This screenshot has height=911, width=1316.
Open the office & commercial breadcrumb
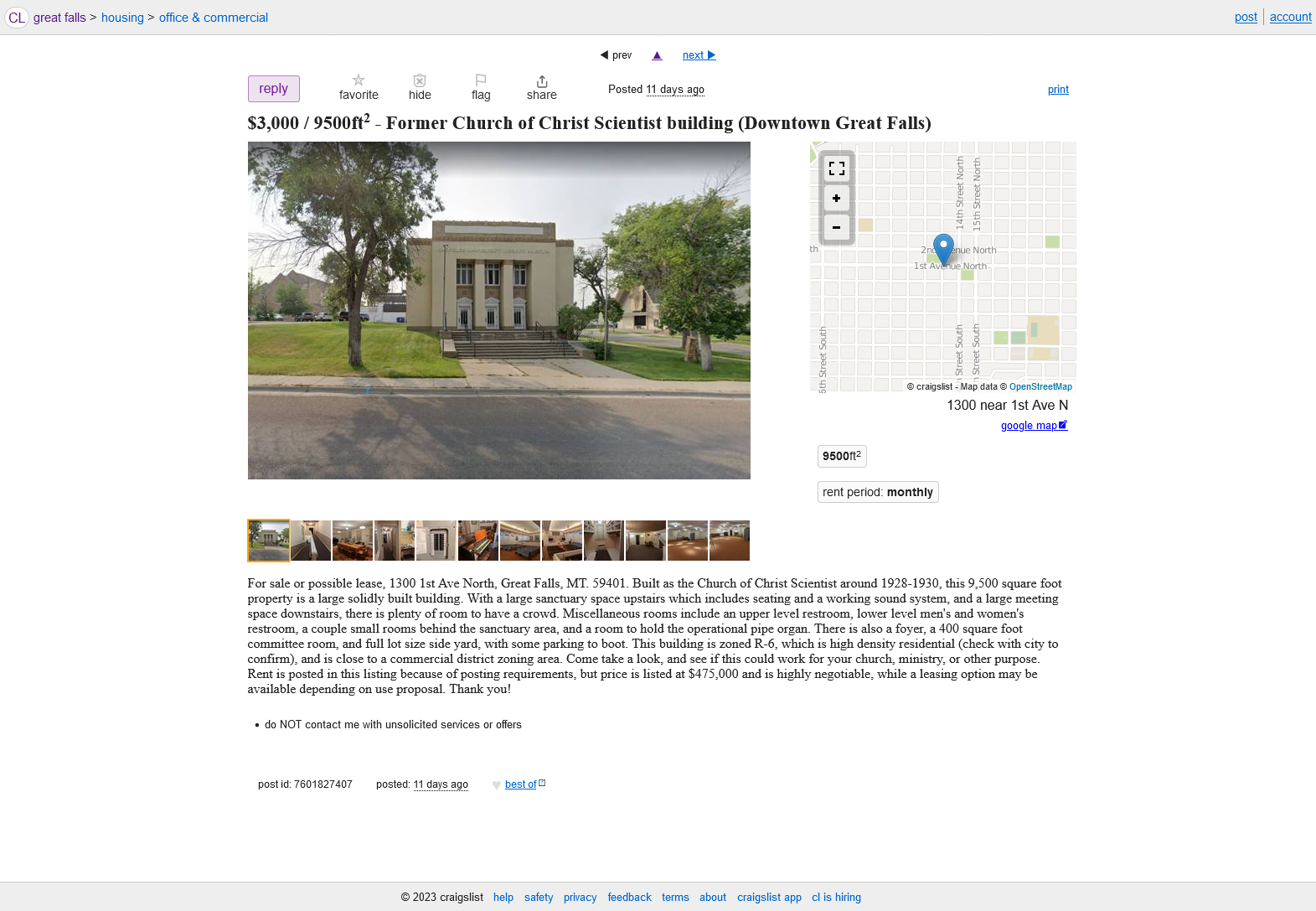click(x=214, y=18)
